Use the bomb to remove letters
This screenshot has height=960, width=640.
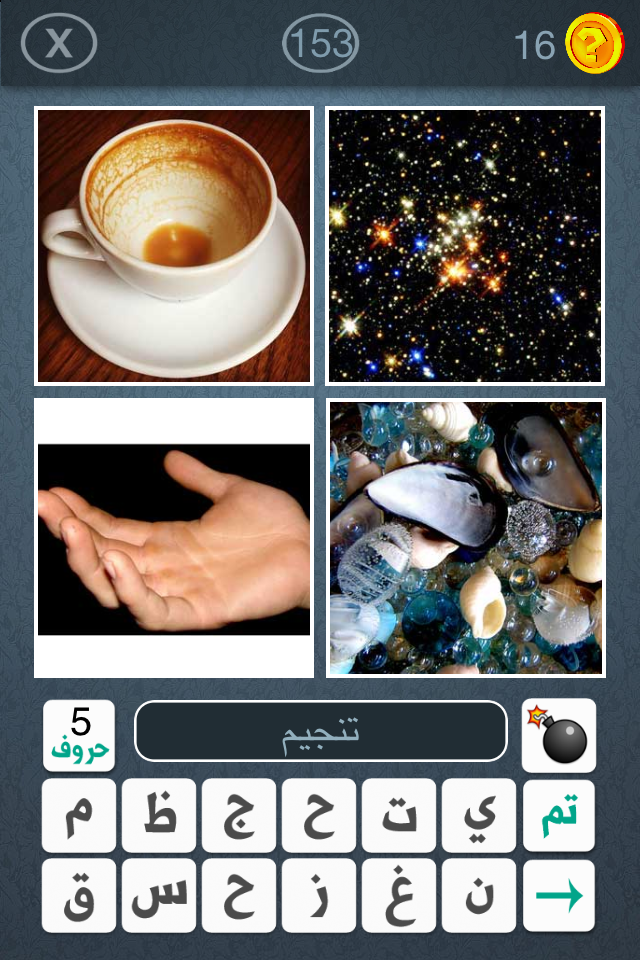559,735
